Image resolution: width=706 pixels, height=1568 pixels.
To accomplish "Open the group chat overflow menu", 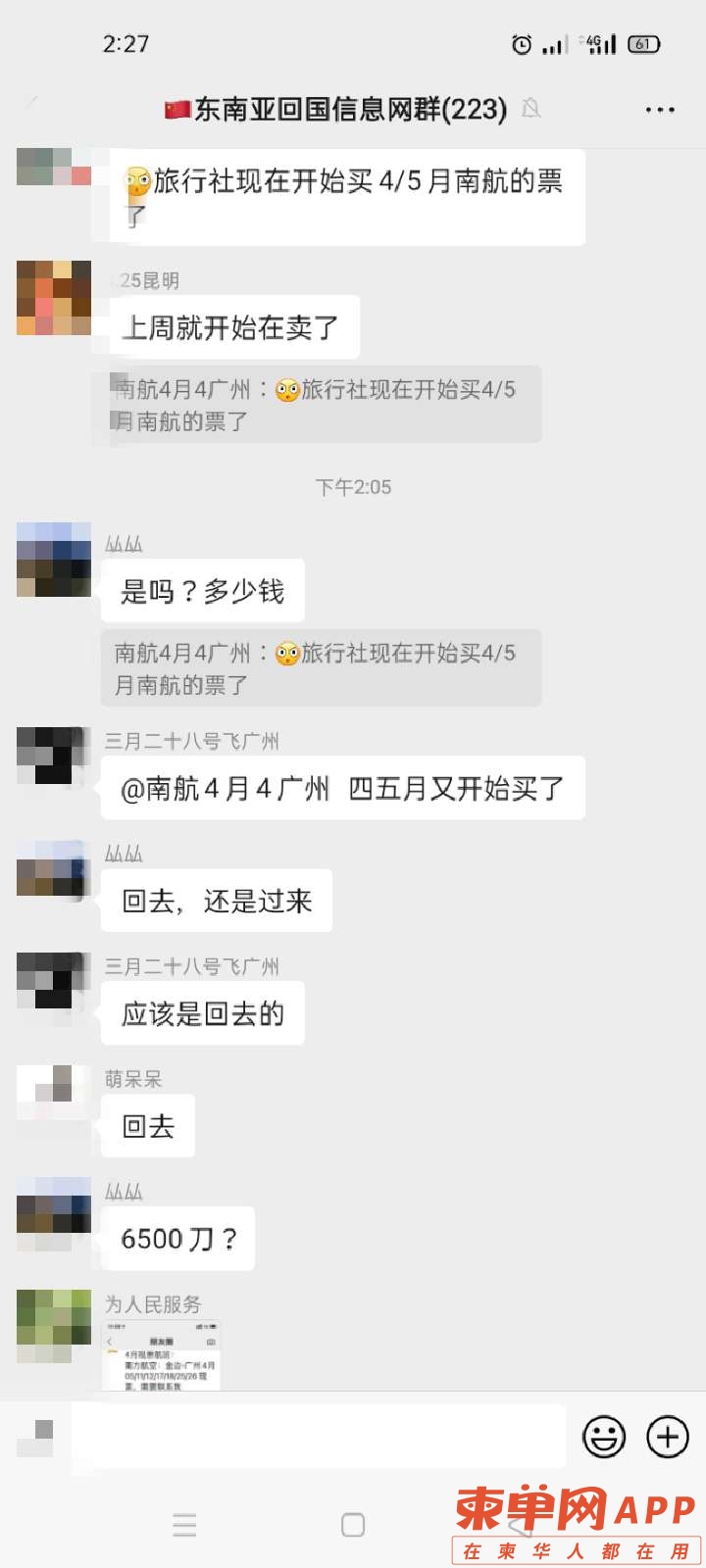I will [x=660, y=110].
